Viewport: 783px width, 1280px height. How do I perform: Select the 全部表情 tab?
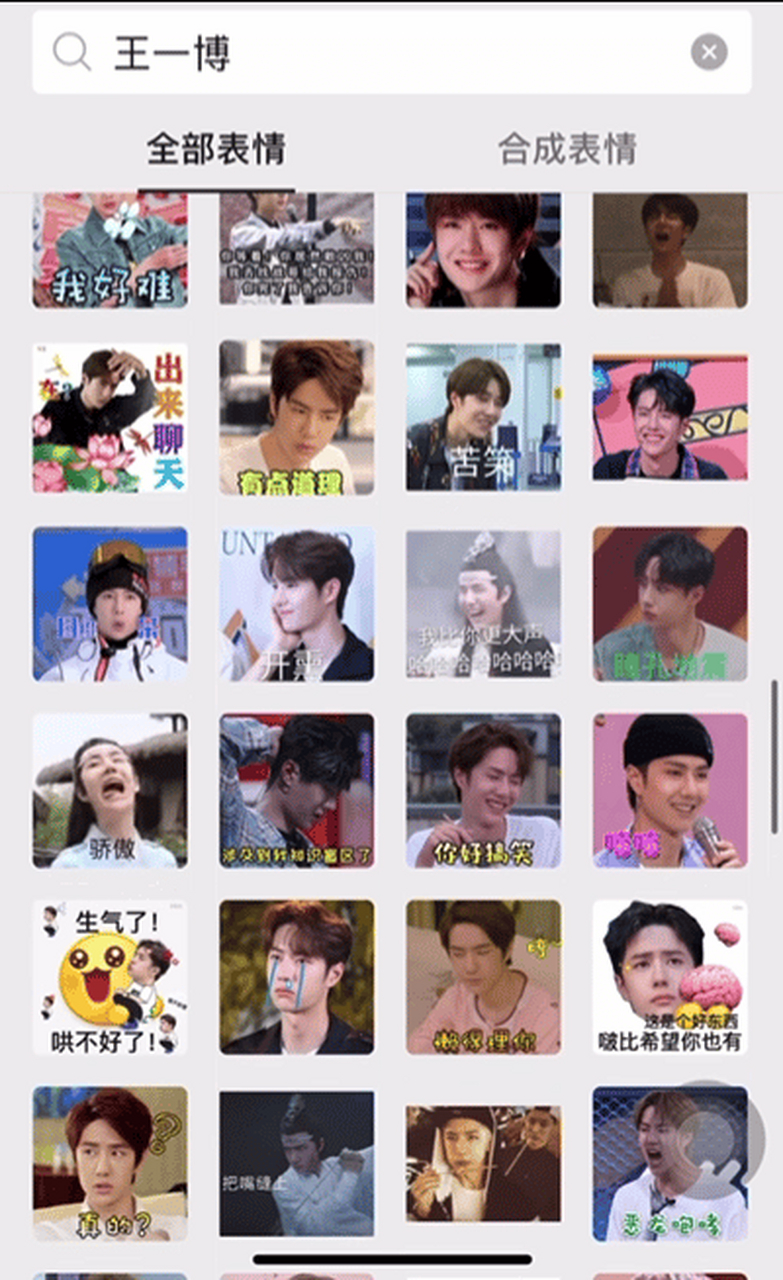216,150
